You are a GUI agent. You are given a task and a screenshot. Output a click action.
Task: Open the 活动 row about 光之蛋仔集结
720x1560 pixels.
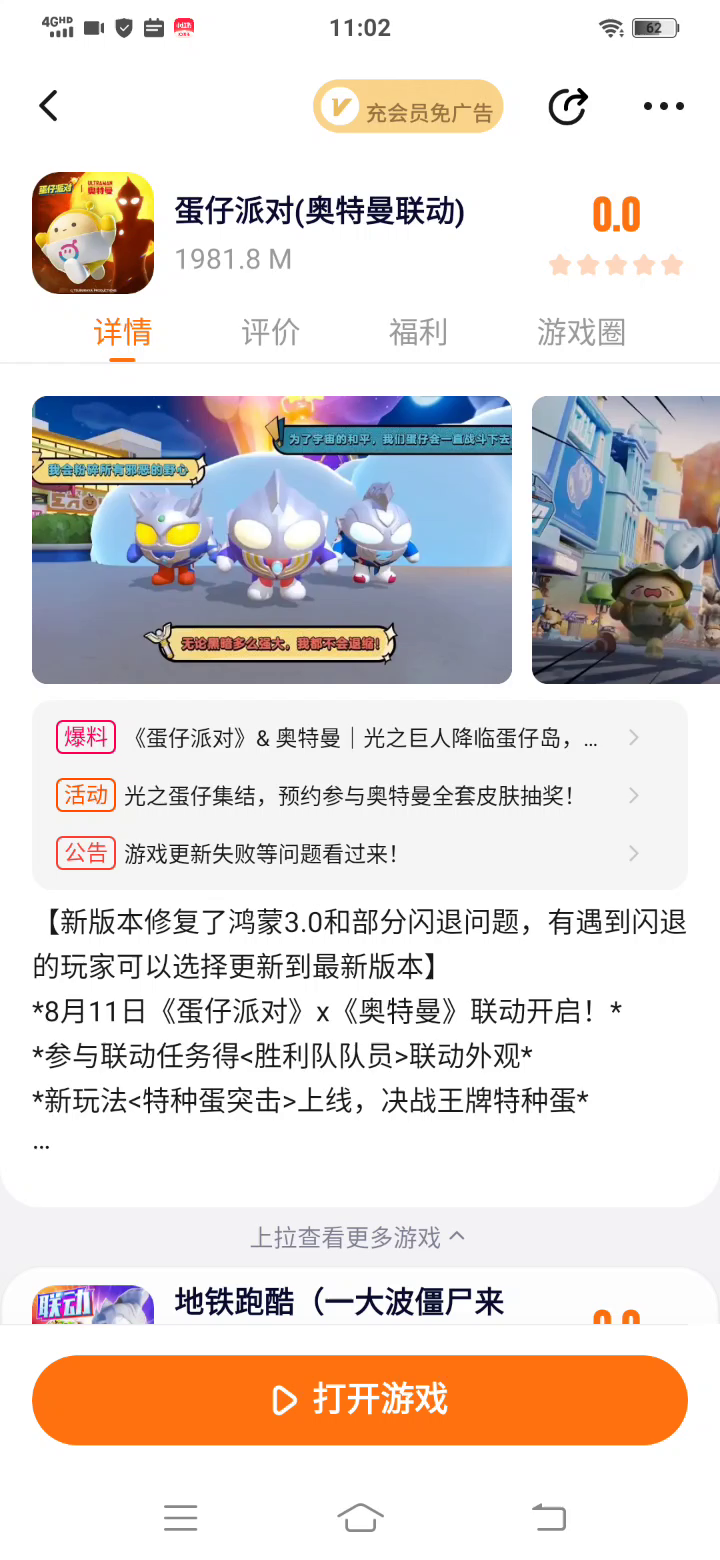[360, 796]
